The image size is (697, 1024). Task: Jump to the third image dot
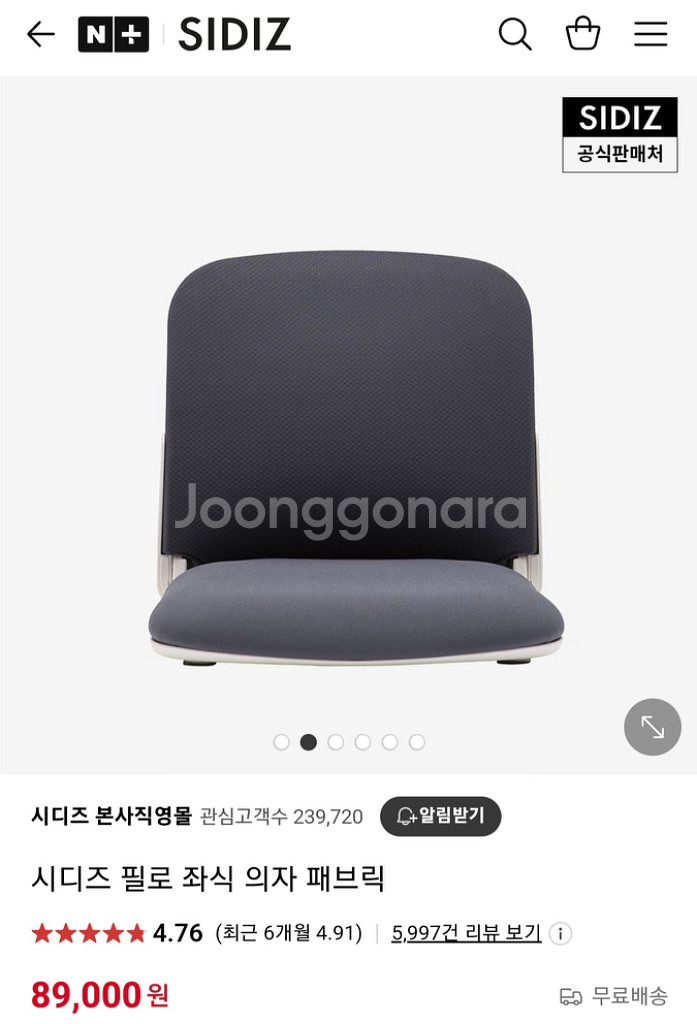[336, 742]
